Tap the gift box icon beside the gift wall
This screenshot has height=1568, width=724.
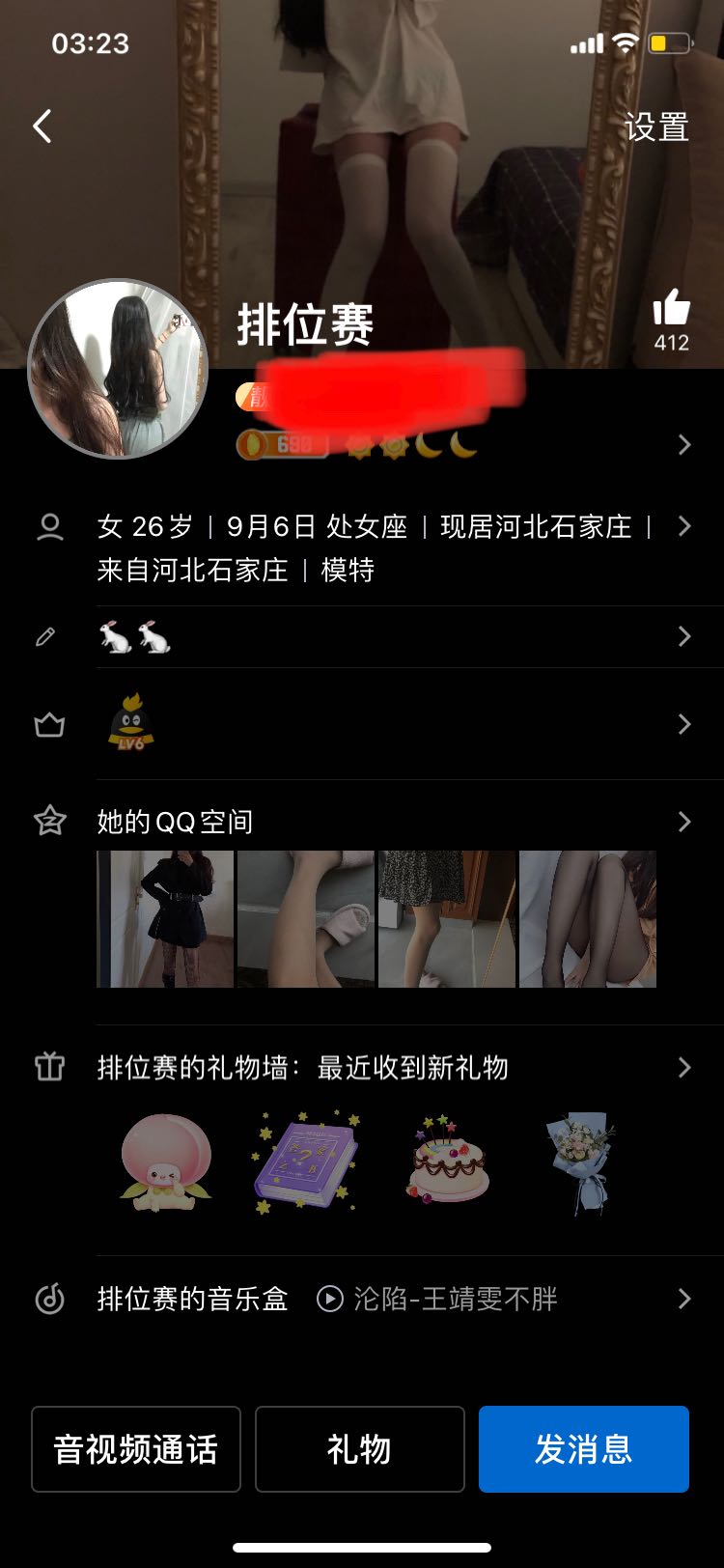48,1067
